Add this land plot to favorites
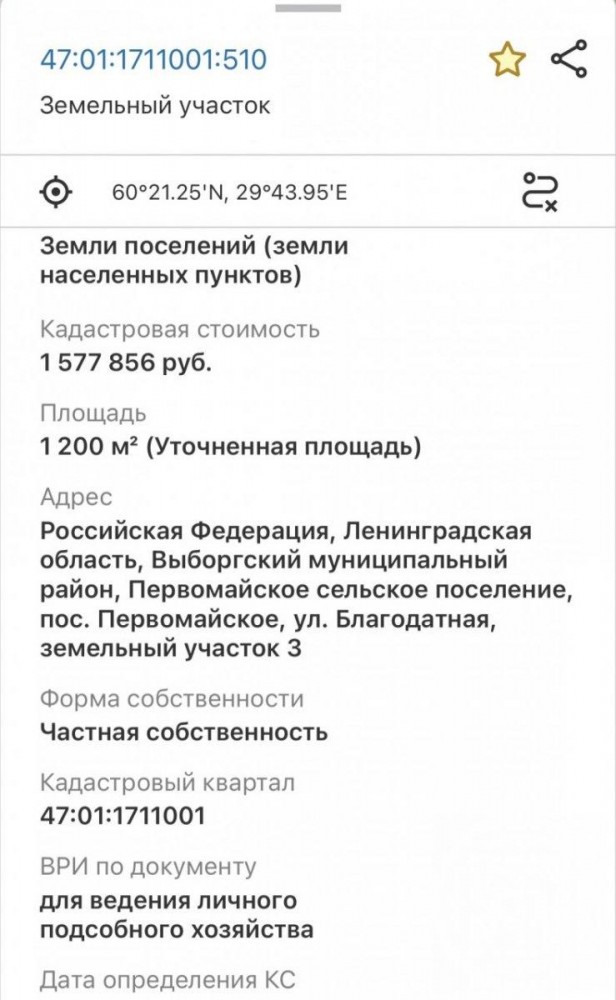Screen dimensions: 616x1000 click(508, 59)
